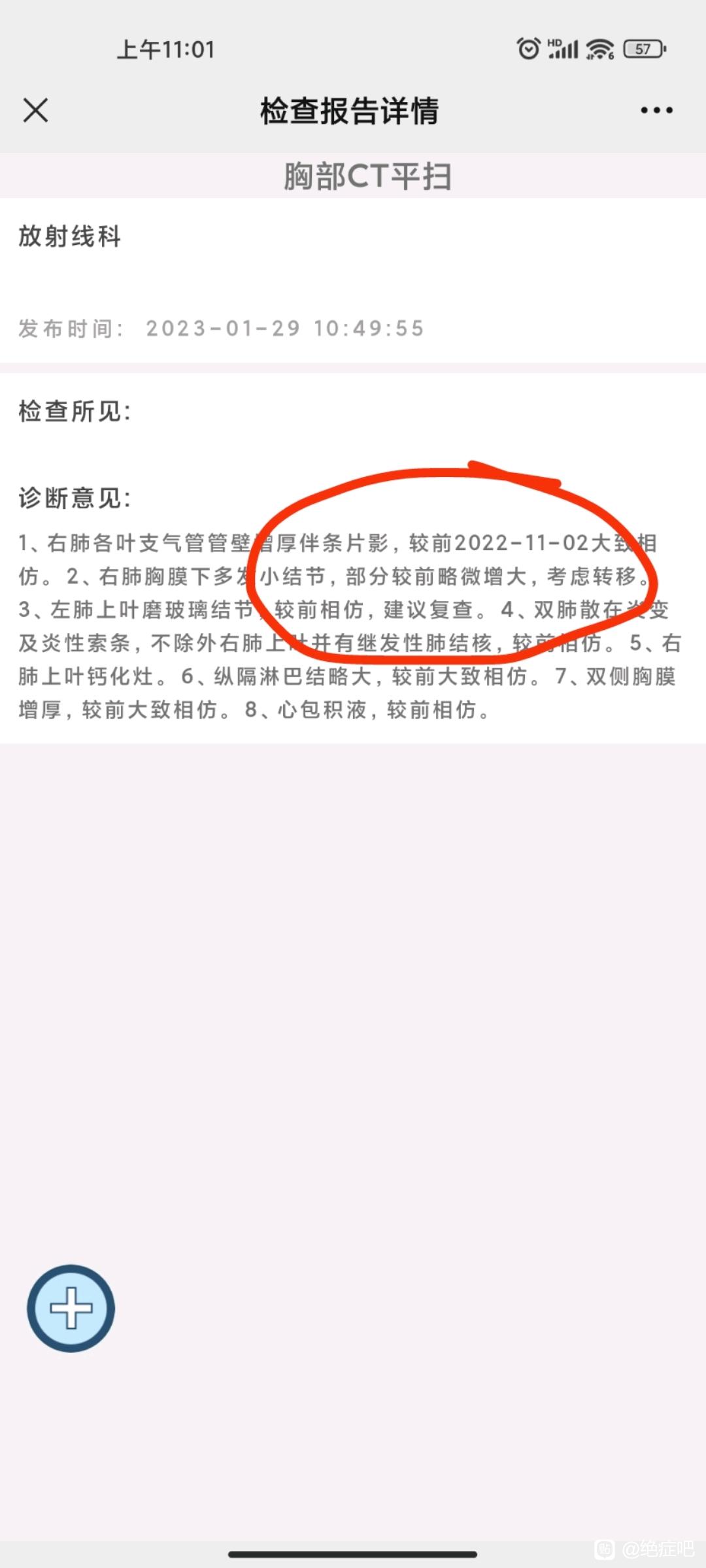Close the report details page
706x1568 pixels.
[35, 110]
